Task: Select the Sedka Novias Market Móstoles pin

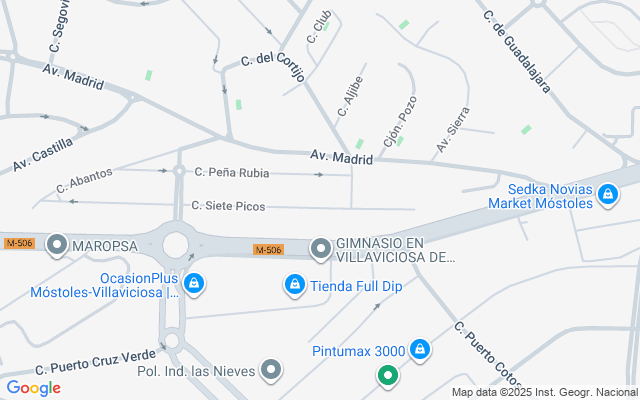Action: pos(607,195)
